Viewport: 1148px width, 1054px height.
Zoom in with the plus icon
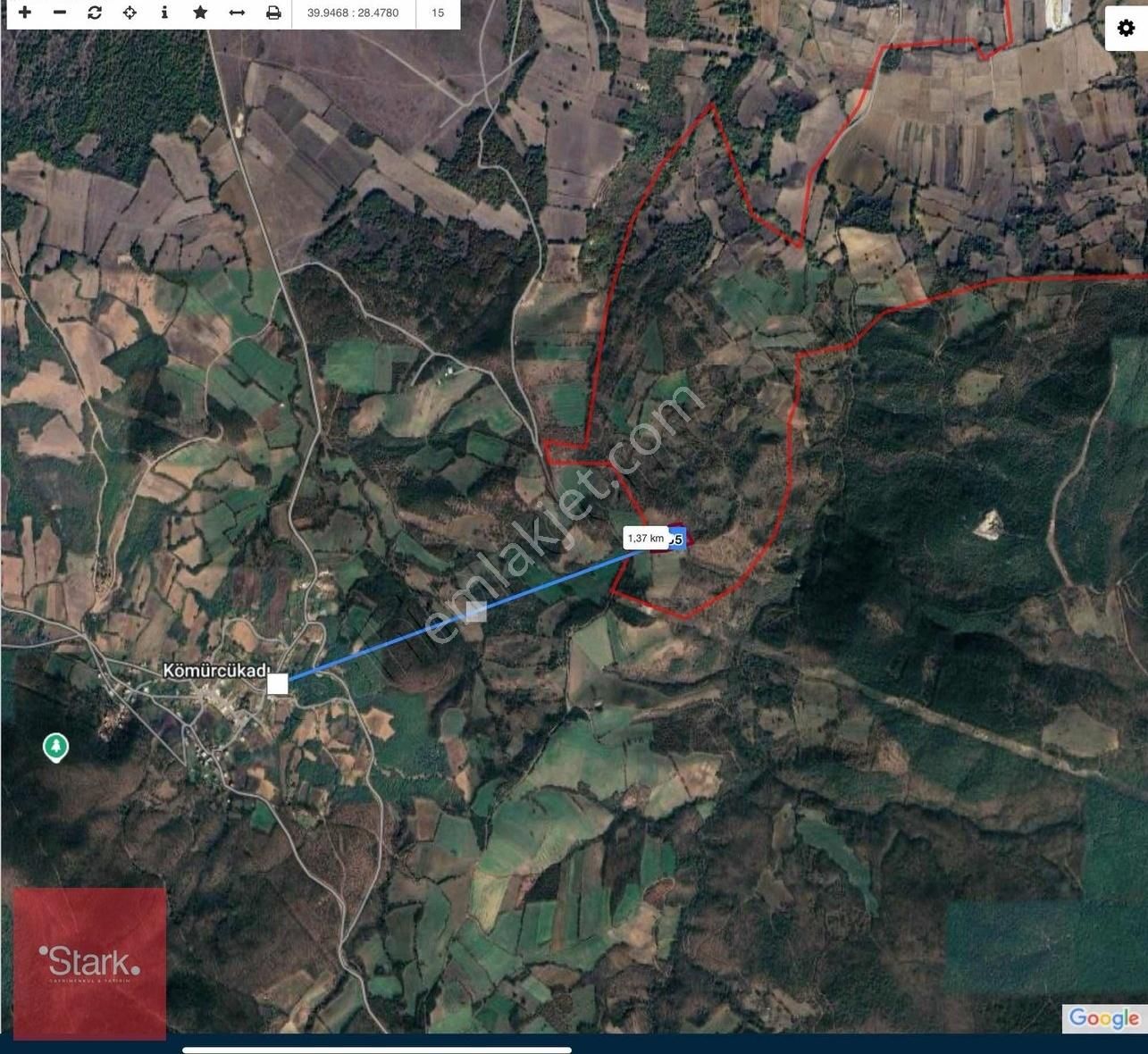[25, 13]
